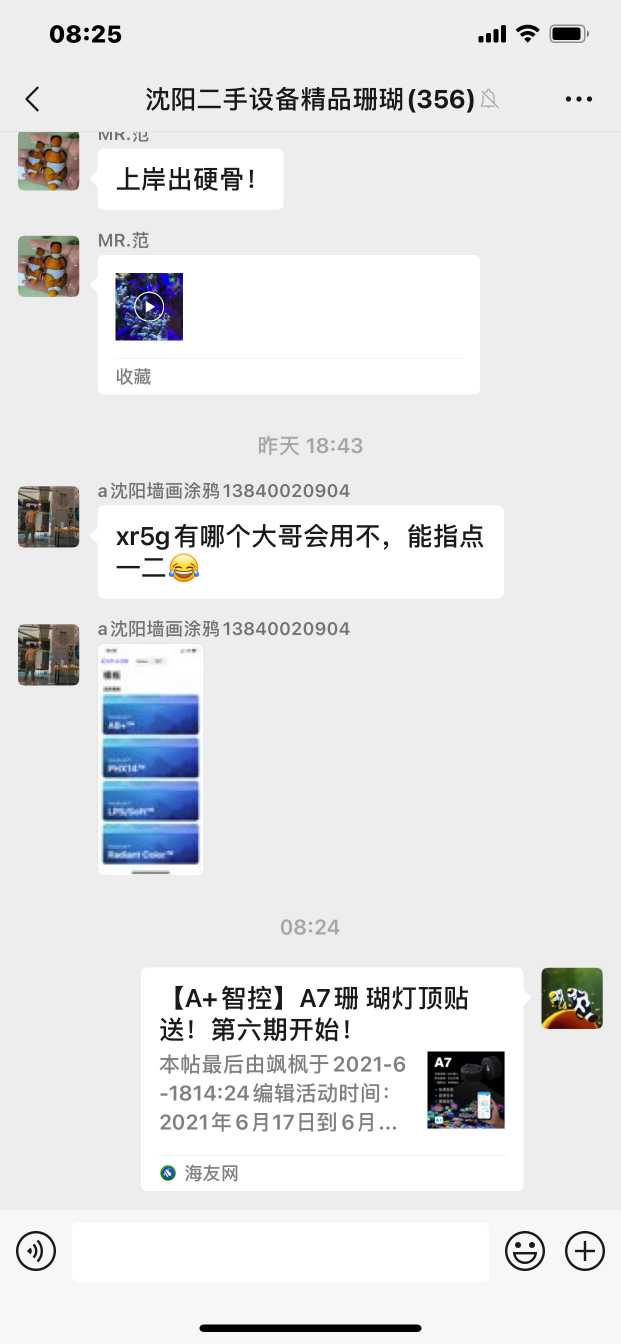Open the emoji picker
This screenshot has height=1344, width=621.
(525, 1250)
